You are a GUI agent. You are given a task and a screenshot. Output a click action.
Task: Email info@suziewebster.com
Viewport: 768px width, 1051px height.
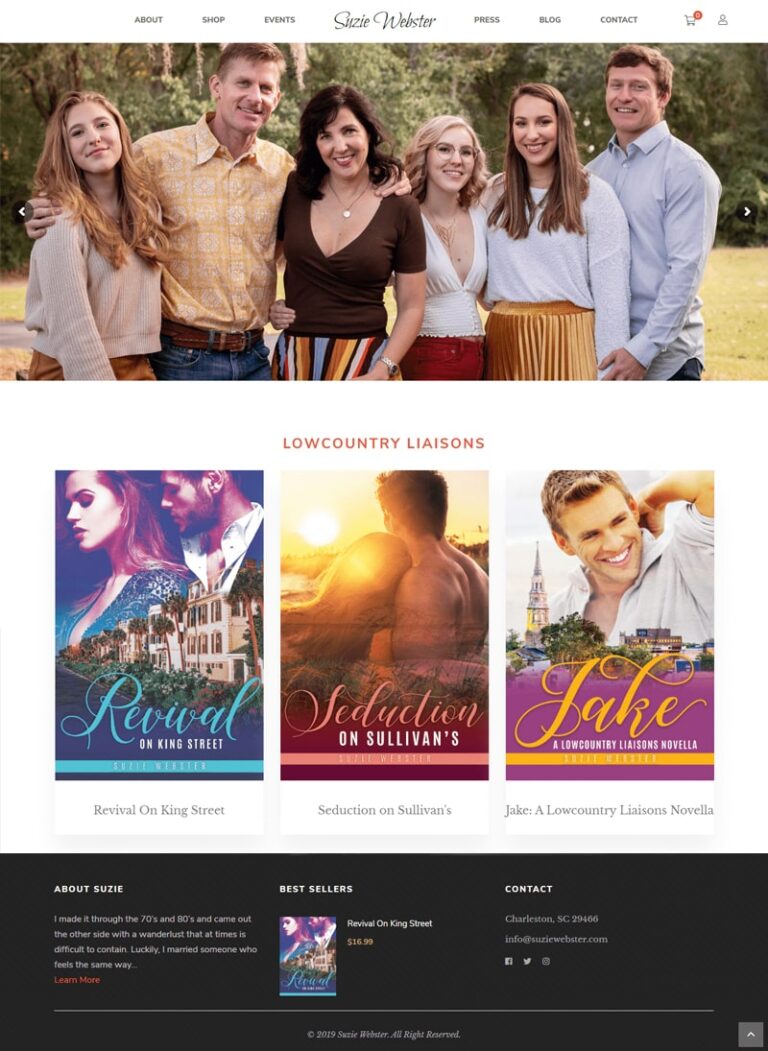click(556, 939)
